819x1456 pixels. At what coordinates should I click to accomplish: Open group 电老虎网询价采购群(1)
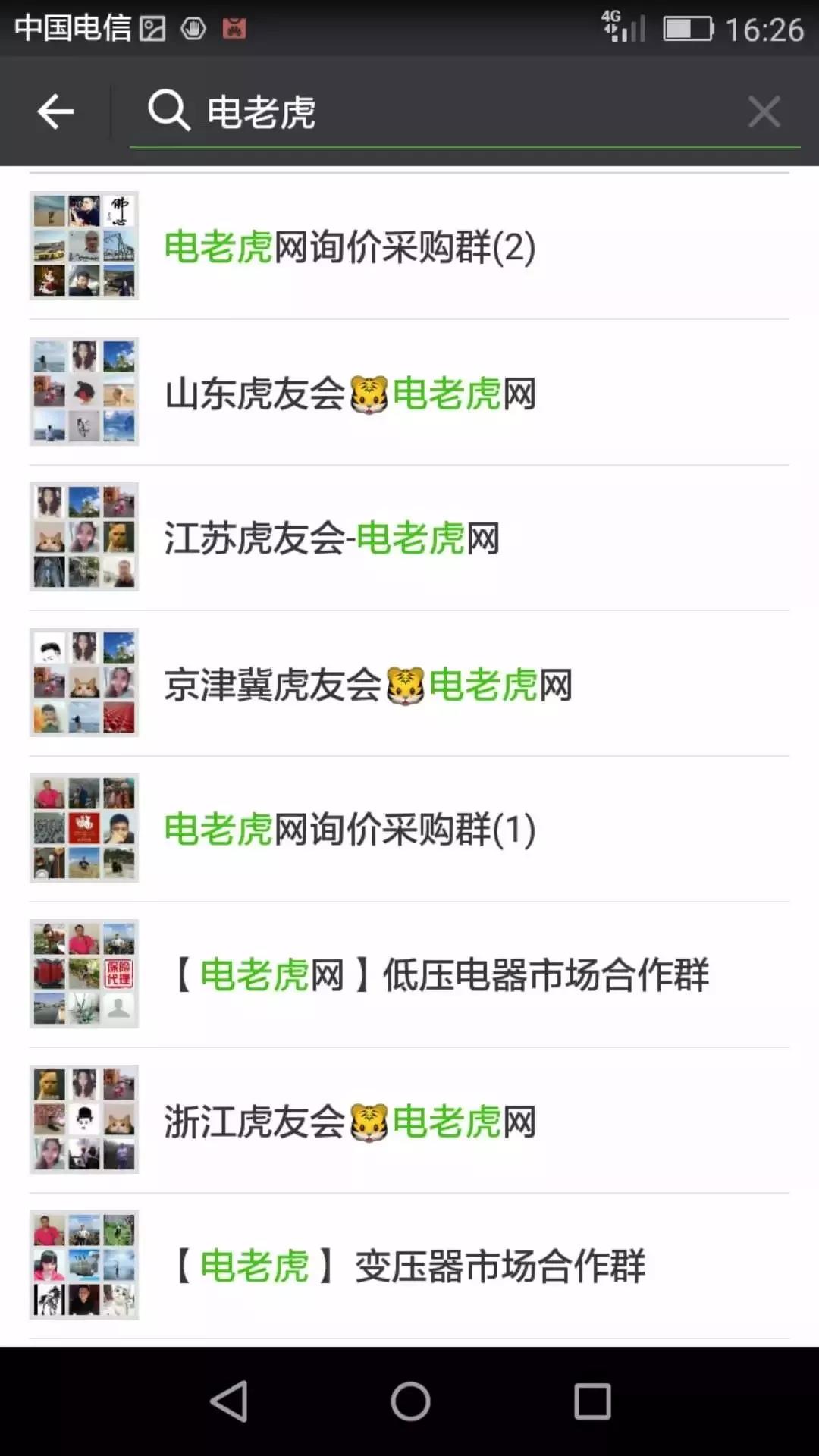pos(409,829)
